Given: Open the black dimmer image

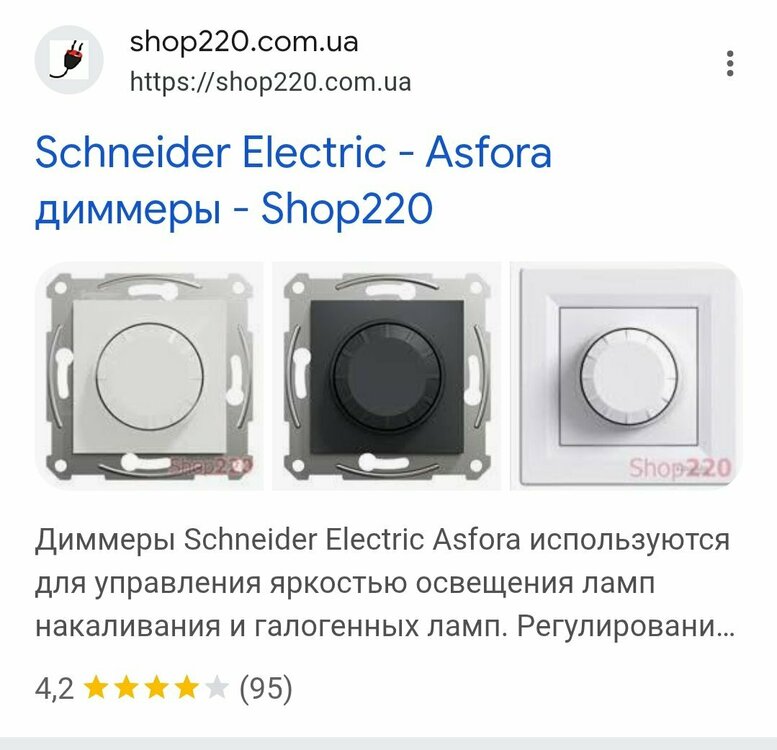Looking at the screenshot, I should (x=386, y=376).
